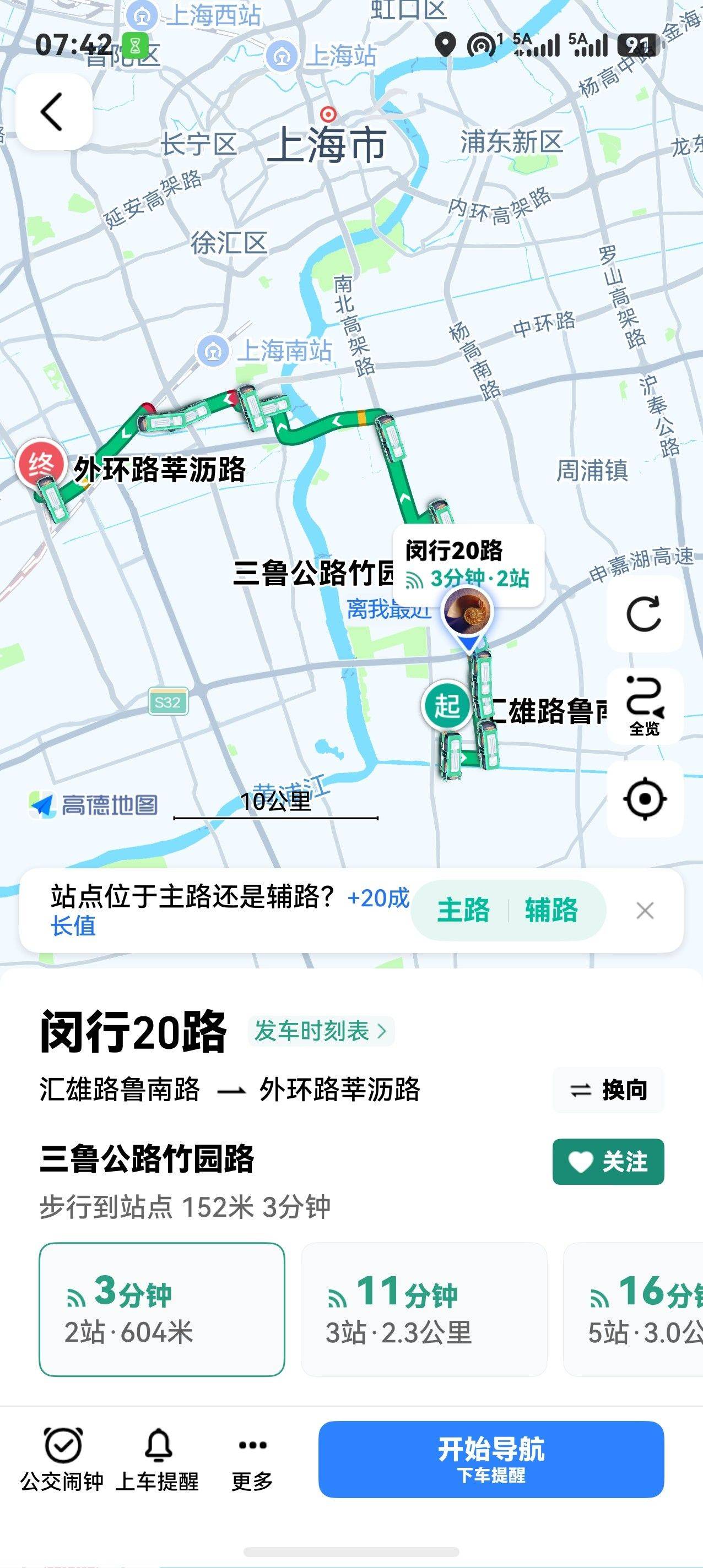Answer 辅路 for the station position

coord(551,910)
